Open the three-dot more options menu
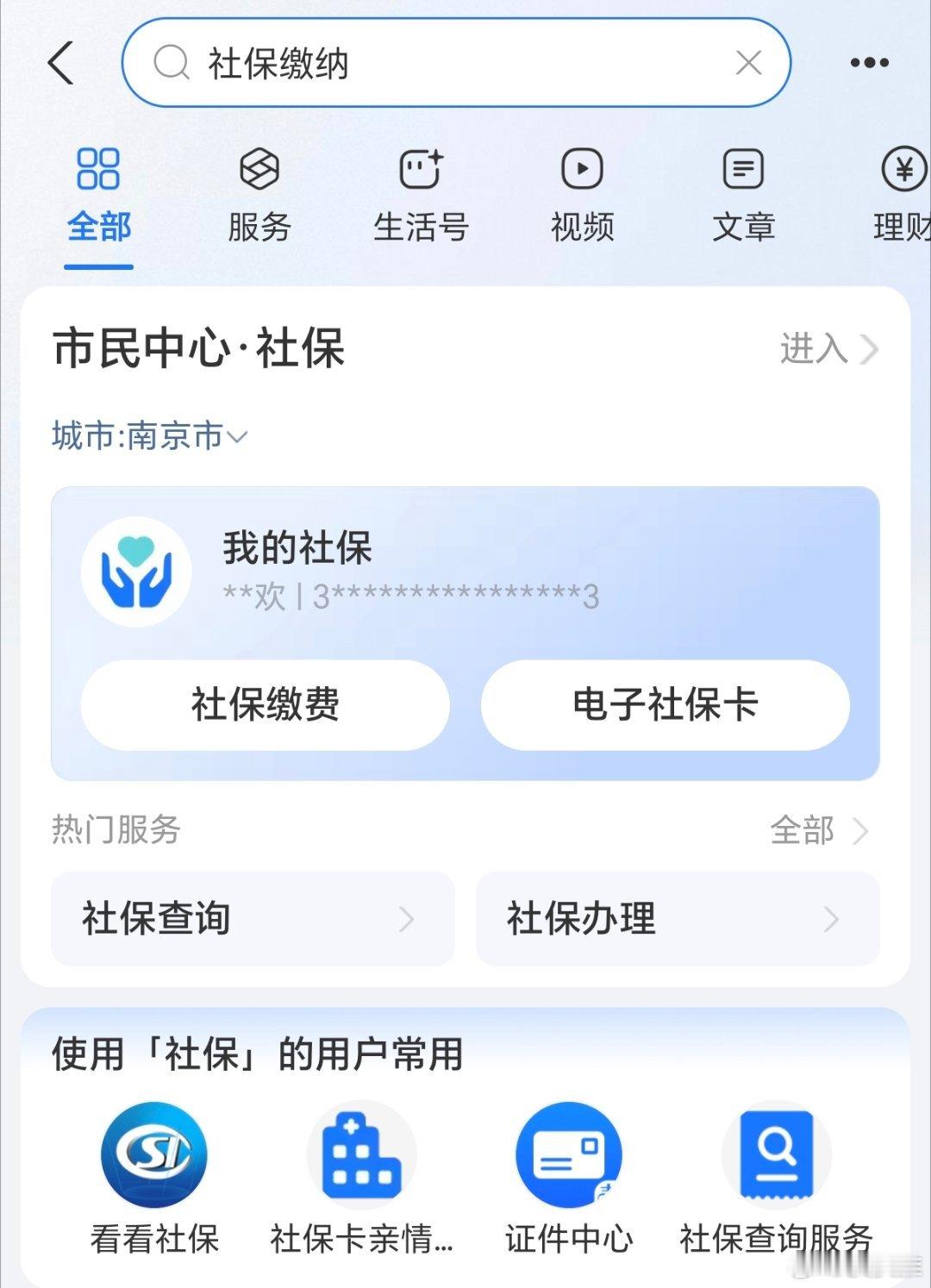931x1288 pixels. (869, 62)
